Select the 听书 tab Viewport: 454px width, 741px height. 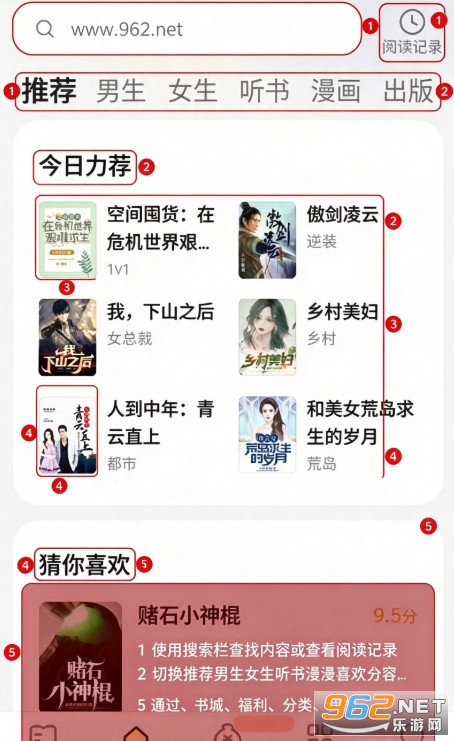[x=264, y=91]
